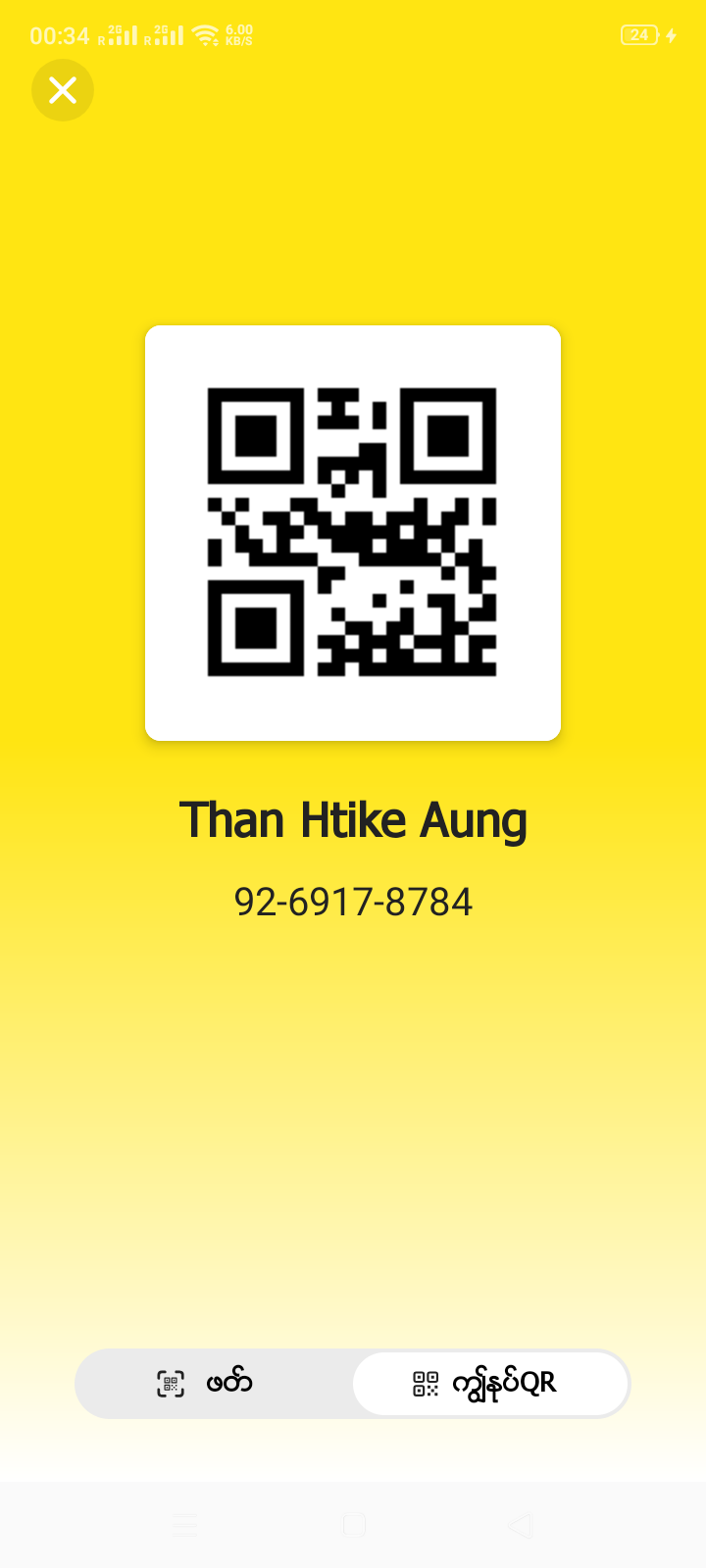Close the QR code screen
The height and width of the screenshot is (1568, 706).
point(63,90)
